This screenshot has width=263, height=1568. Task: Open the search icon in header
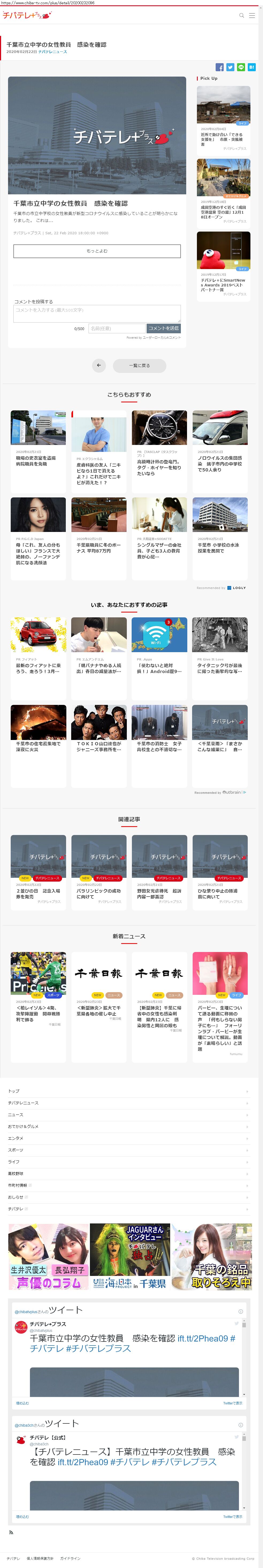coord(242,16)
